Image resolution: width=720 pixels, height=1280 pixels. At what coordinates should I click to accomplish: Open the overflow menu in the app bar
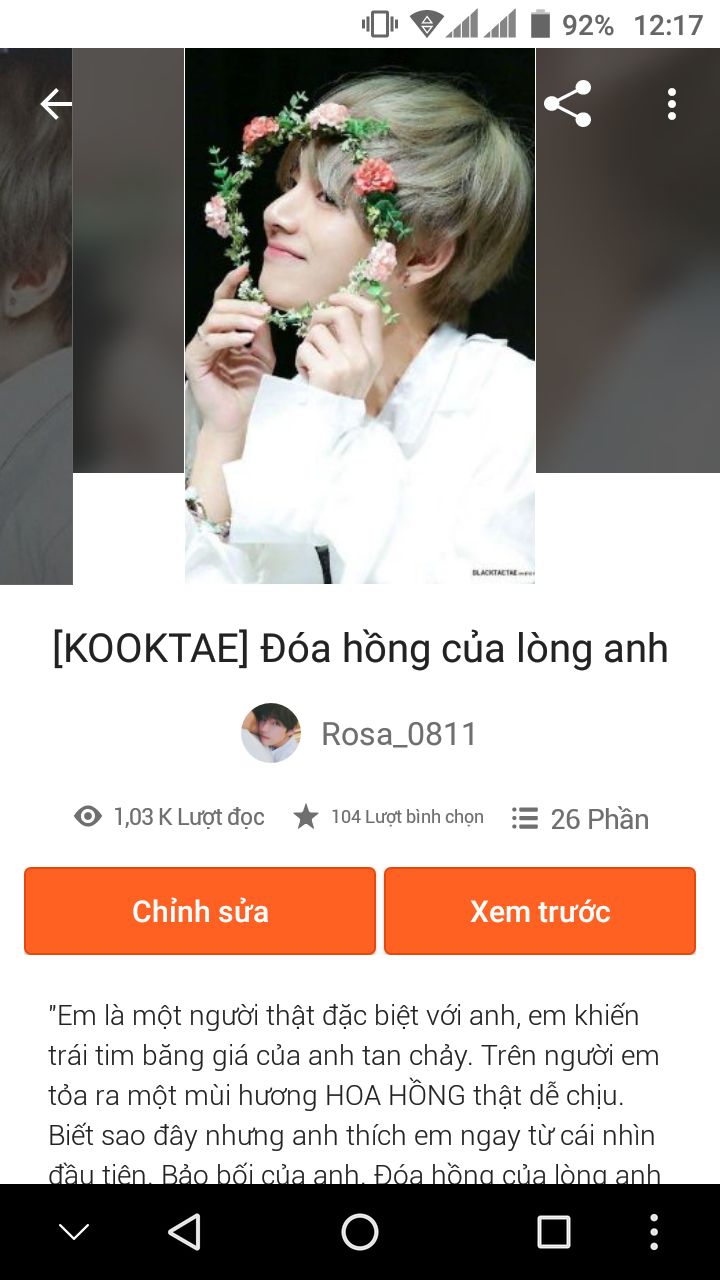coord(671,104)
